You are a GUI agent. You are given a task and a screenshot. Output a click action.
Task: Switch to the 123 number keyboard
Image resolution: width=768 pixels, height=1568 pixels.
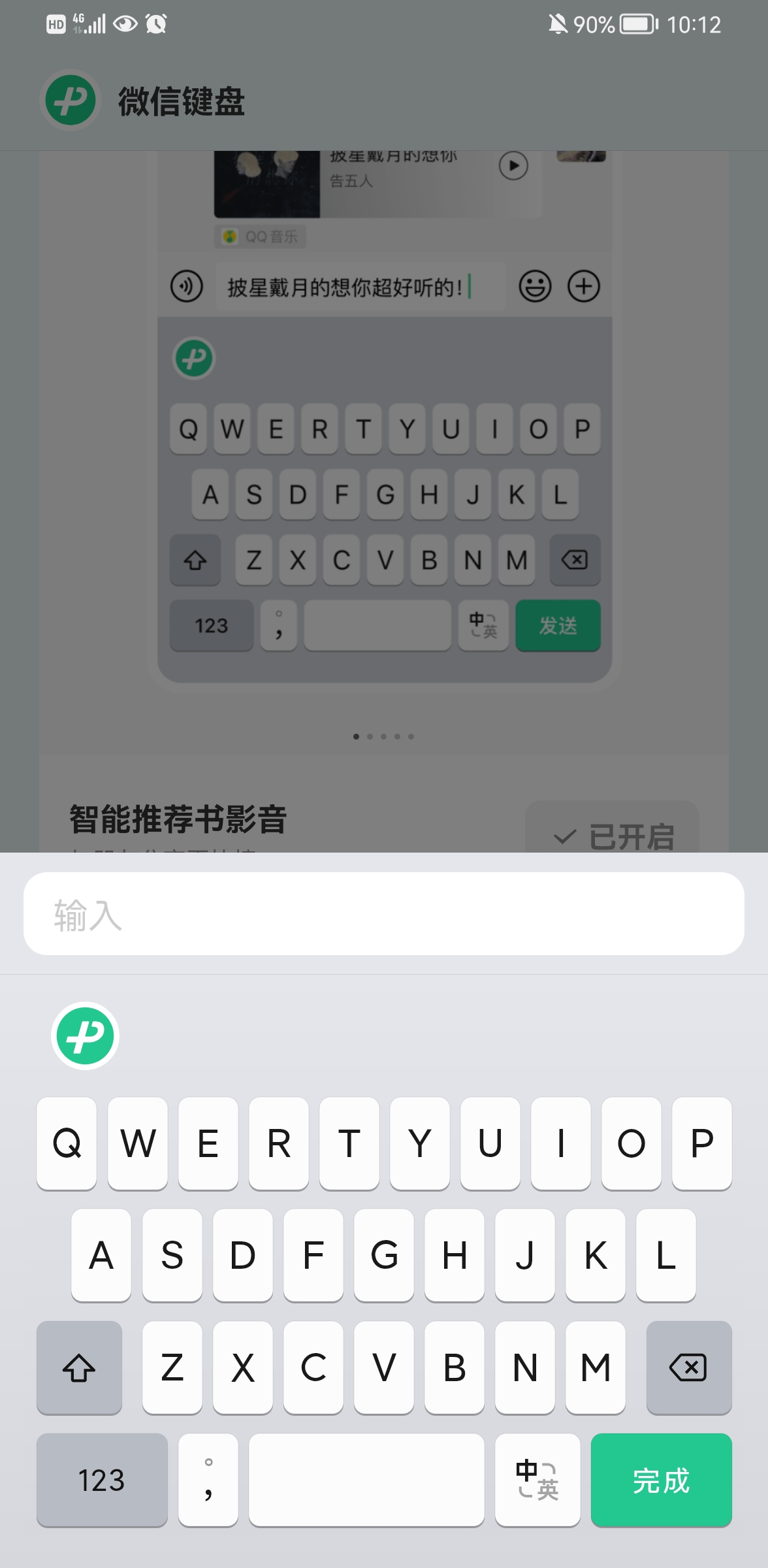click(102, 1480)
